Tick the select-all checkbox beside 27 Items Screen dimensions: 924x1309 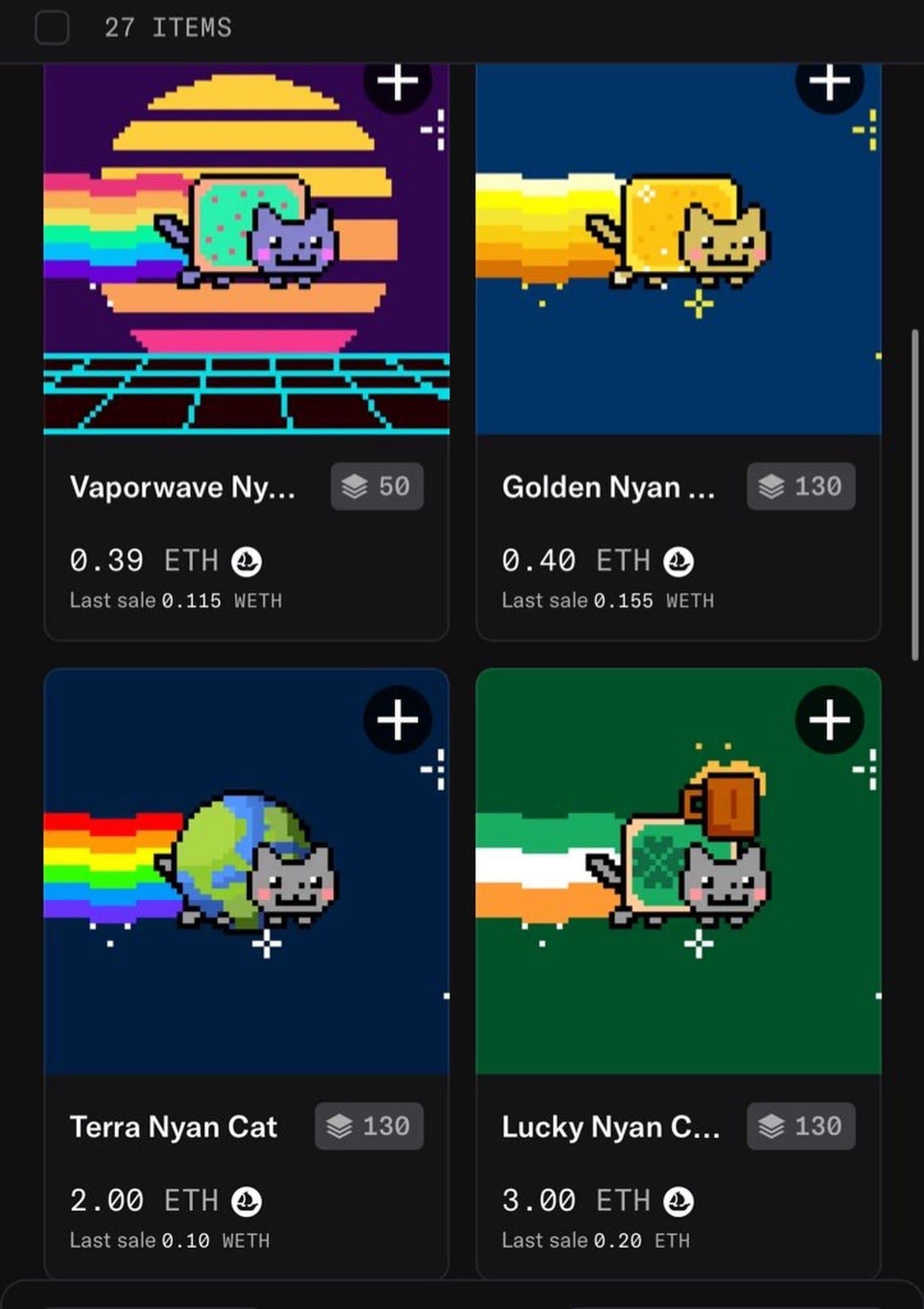[52, 28]
